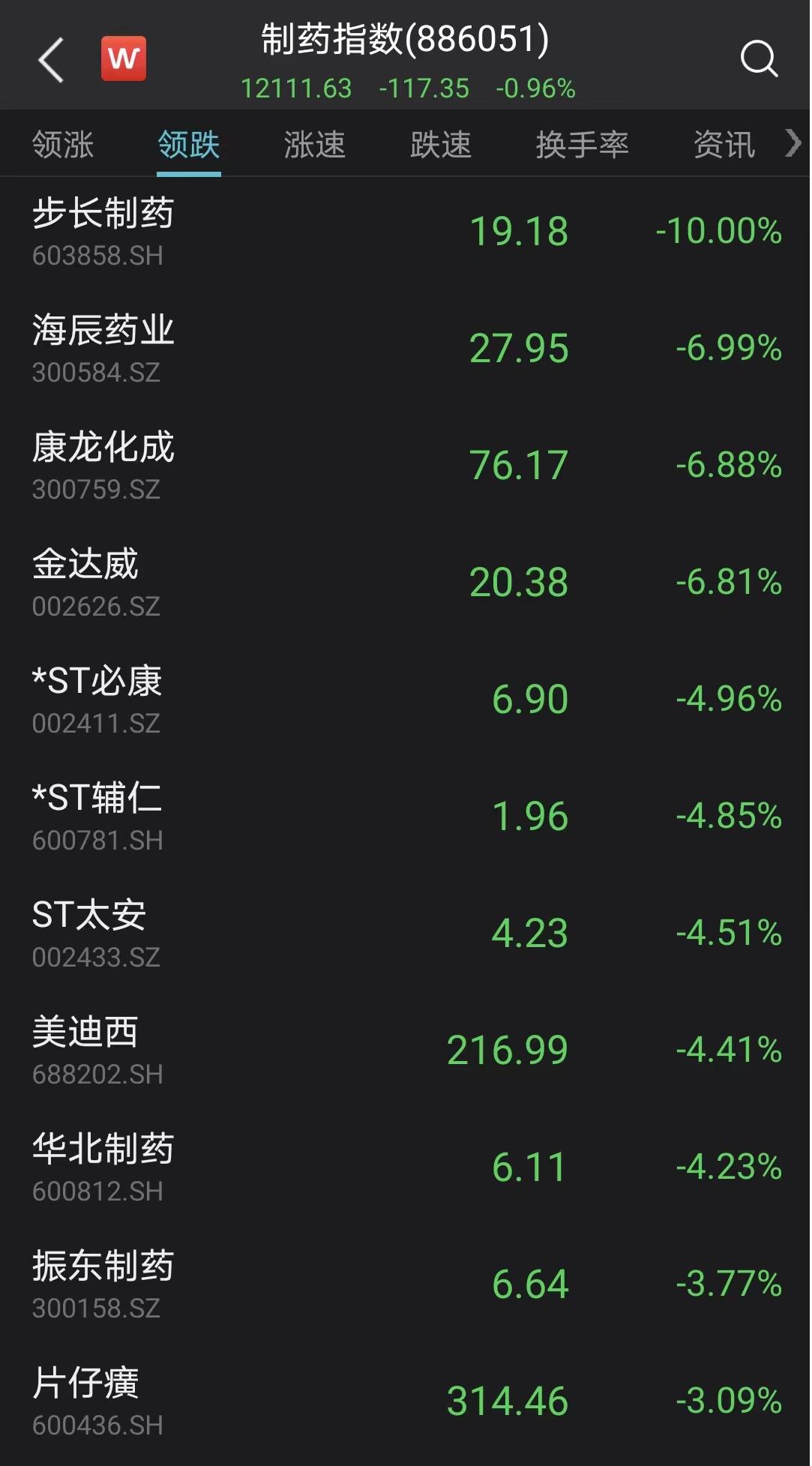Open 振东制药 300158.SZ
The height and width of the screenshot is (1466, 812).
(x=406, y=1285)
